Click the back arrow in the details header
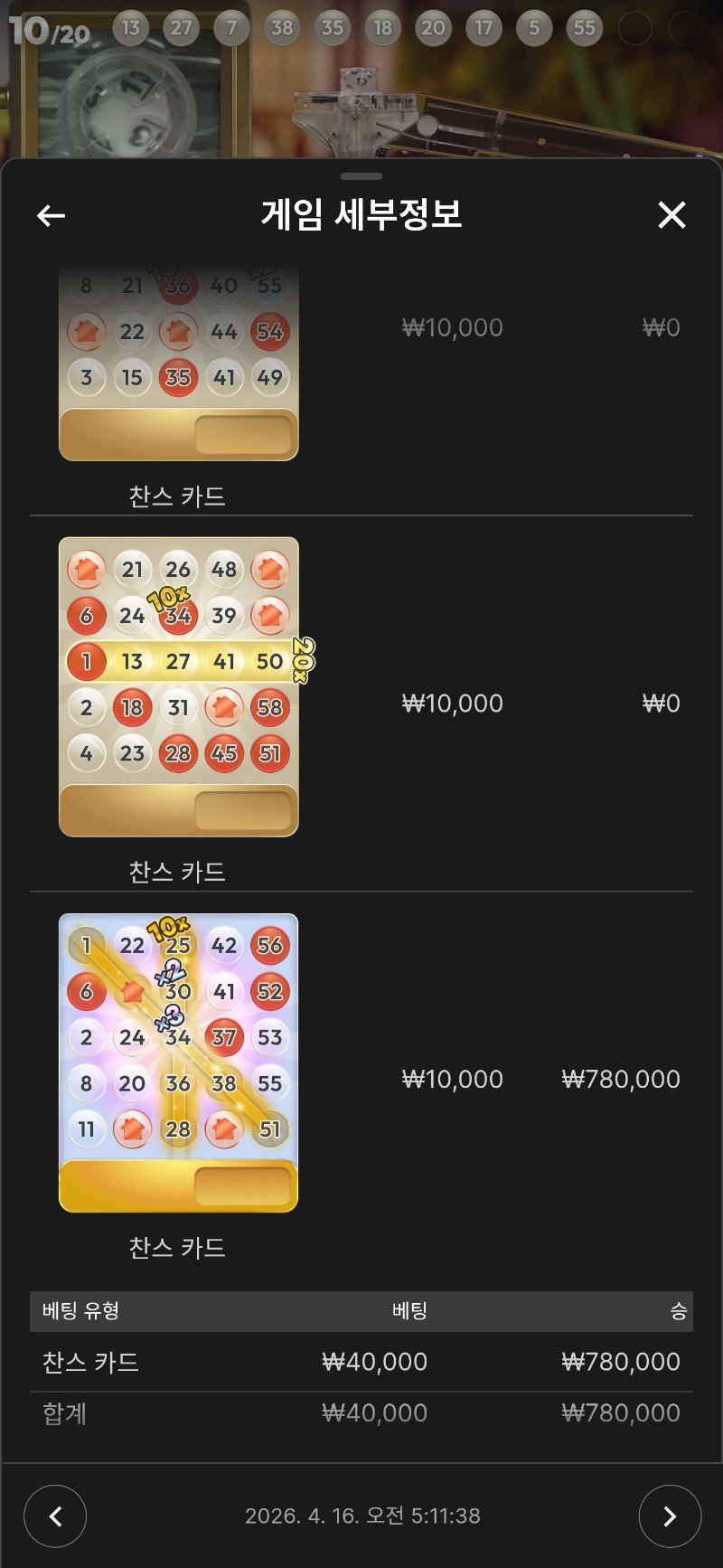 coord(50,215)
